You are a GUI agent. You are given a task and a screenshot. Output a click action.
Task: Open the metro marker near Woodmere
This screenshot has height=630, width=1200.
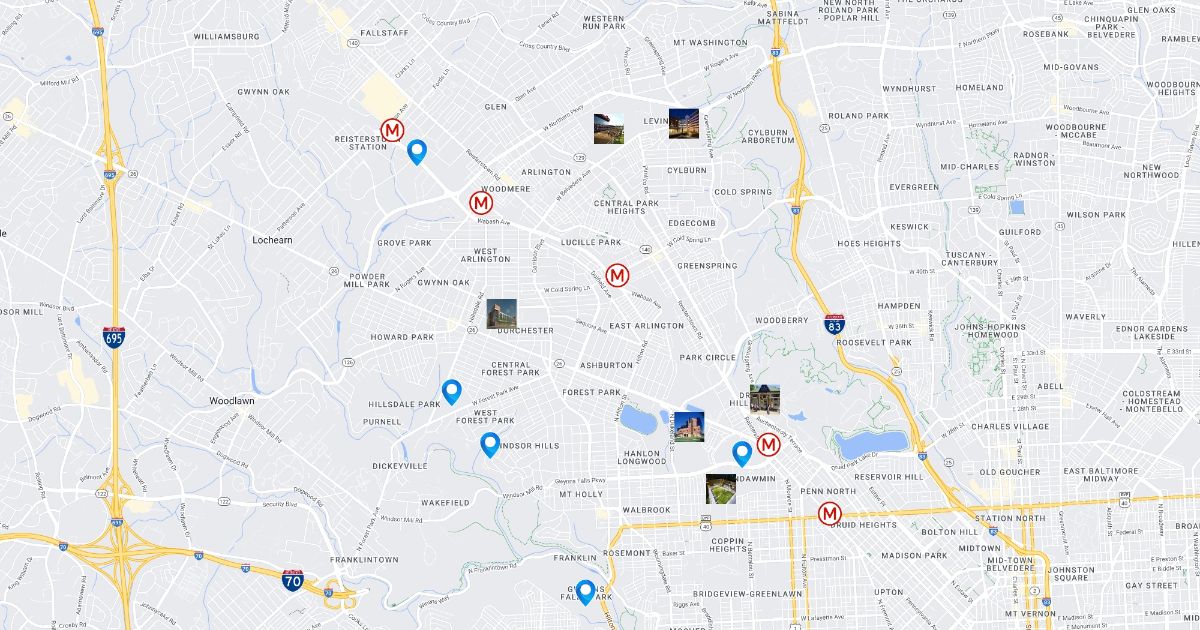pos(481,203)
